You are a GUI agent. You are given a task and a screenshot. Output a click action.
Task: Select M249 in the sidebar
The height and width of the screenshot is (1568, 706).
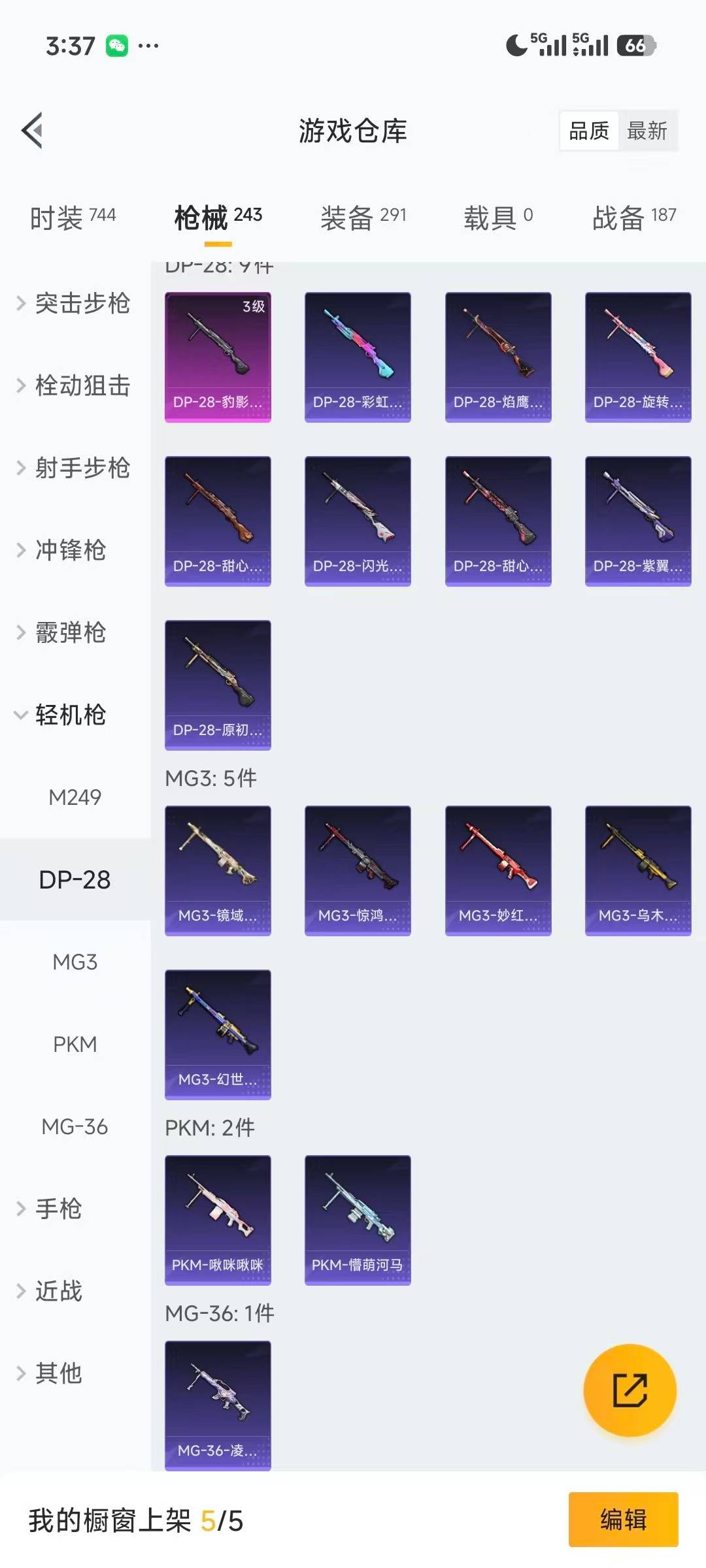[74, 797]
